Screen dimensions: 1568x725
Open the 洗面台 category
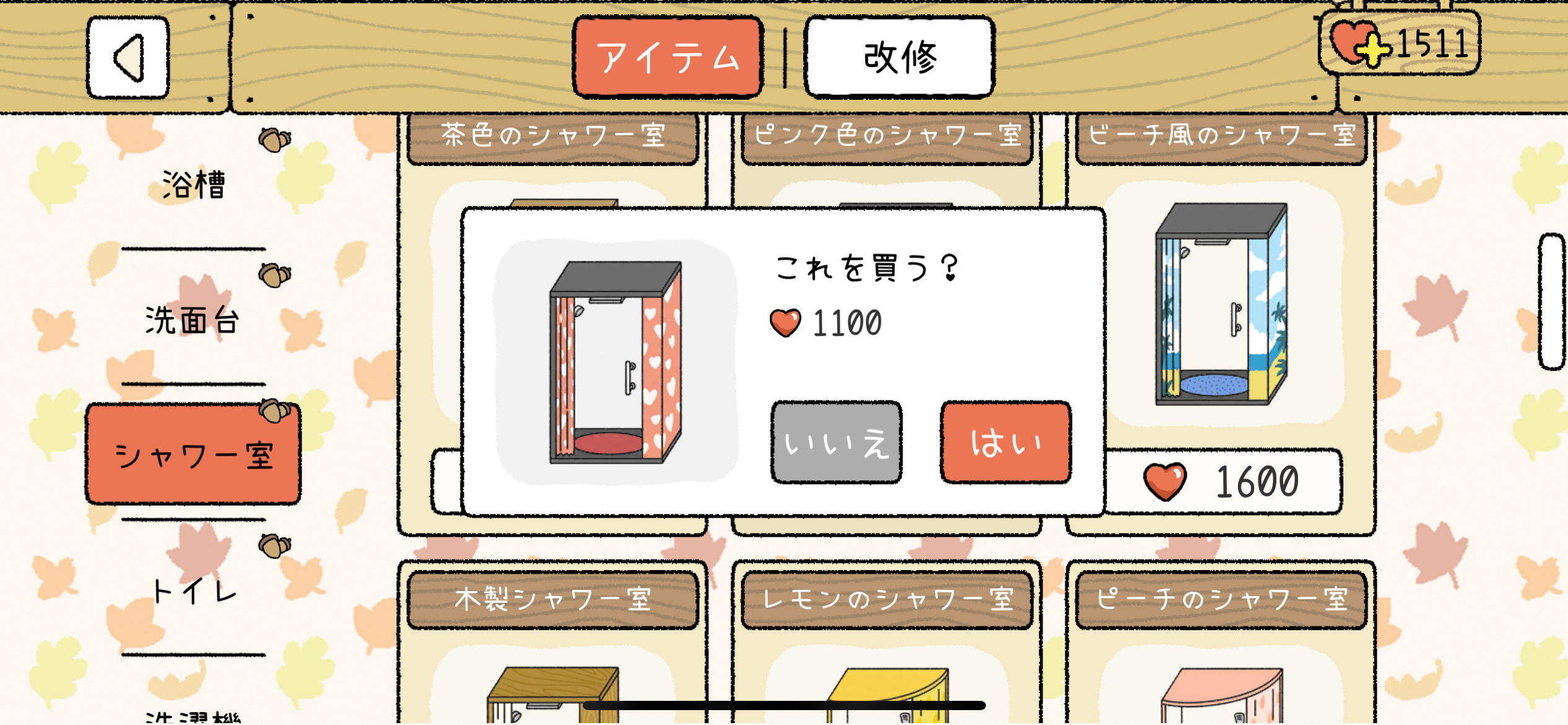pos(193,320)
